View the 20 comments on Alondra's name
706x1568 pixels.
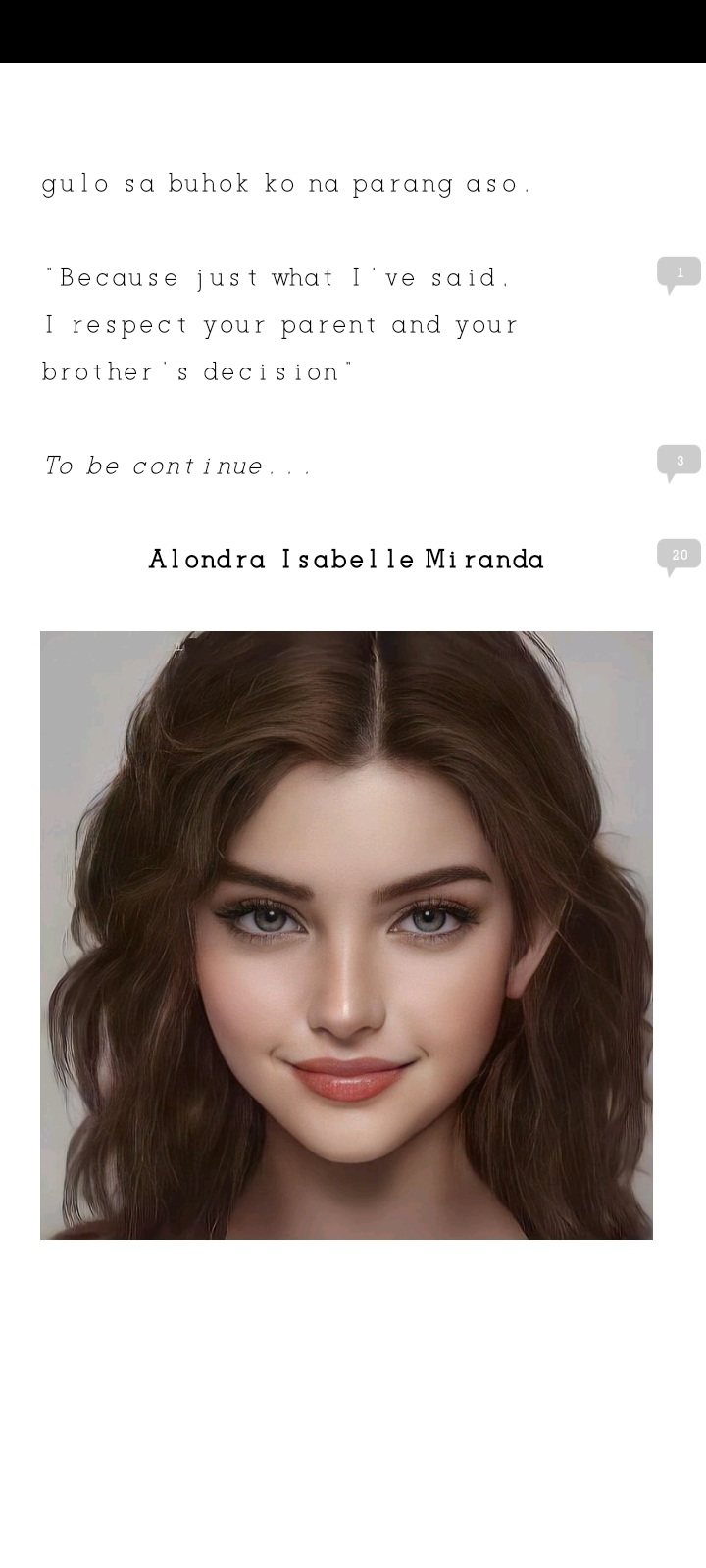(679, 555)
